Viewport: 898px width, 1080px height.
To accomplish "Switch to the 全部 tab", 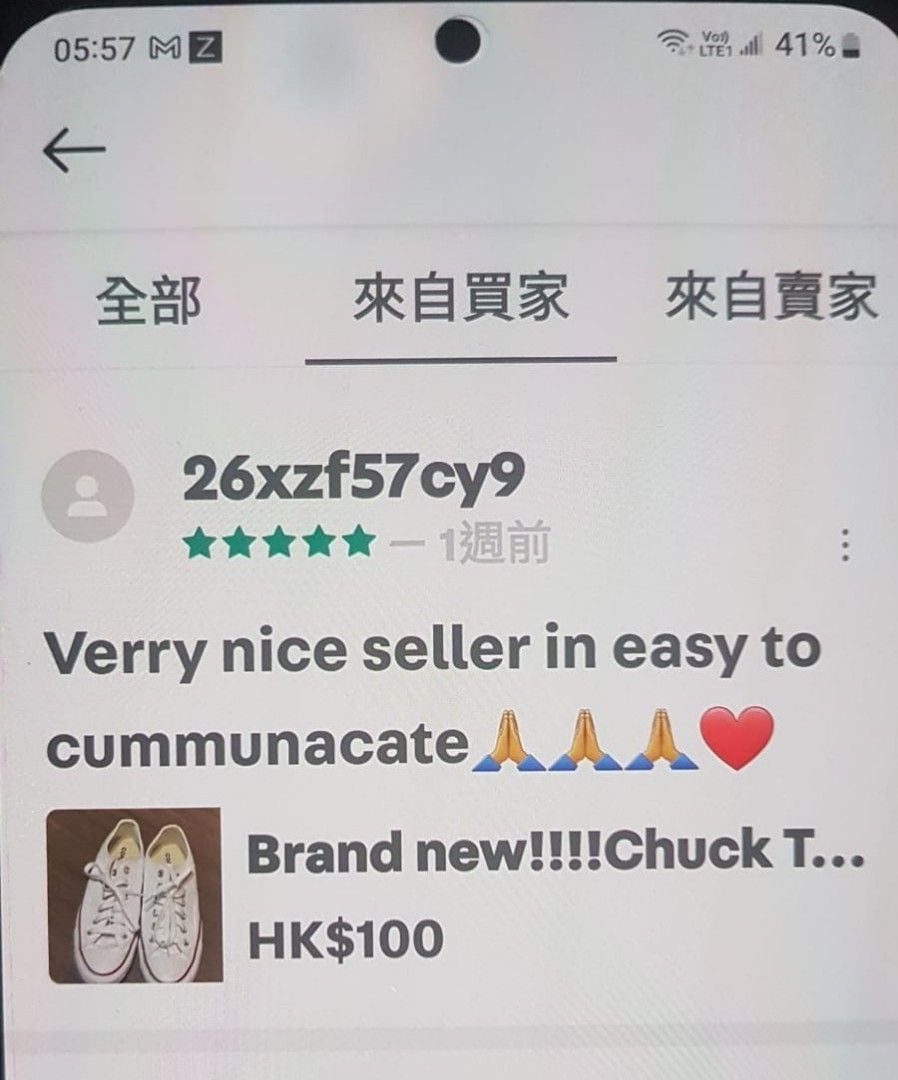I will click(148, 301).
